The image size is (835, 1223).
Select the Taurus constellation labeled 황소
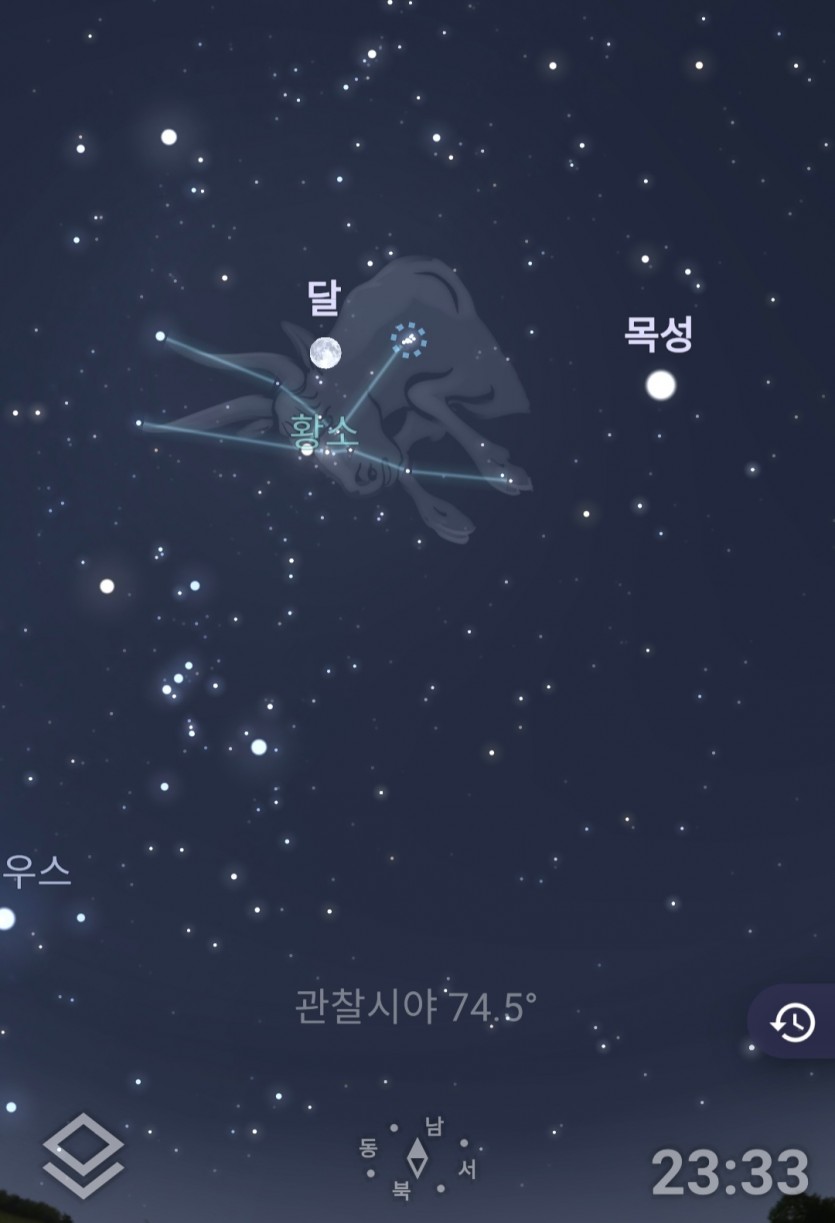pyautogui.click(x=324, y=432)
